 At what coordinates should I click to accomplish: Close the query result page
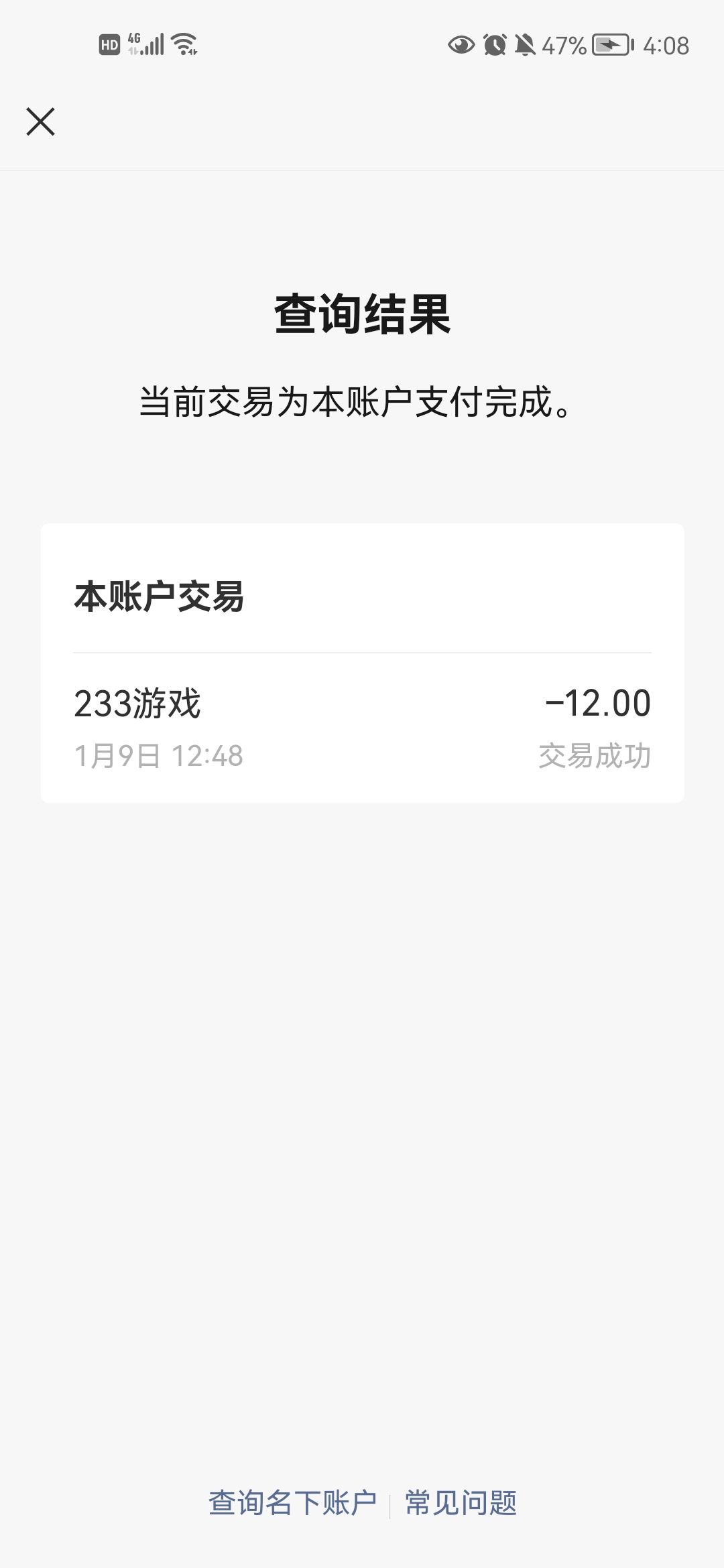(x=40, y=122)
